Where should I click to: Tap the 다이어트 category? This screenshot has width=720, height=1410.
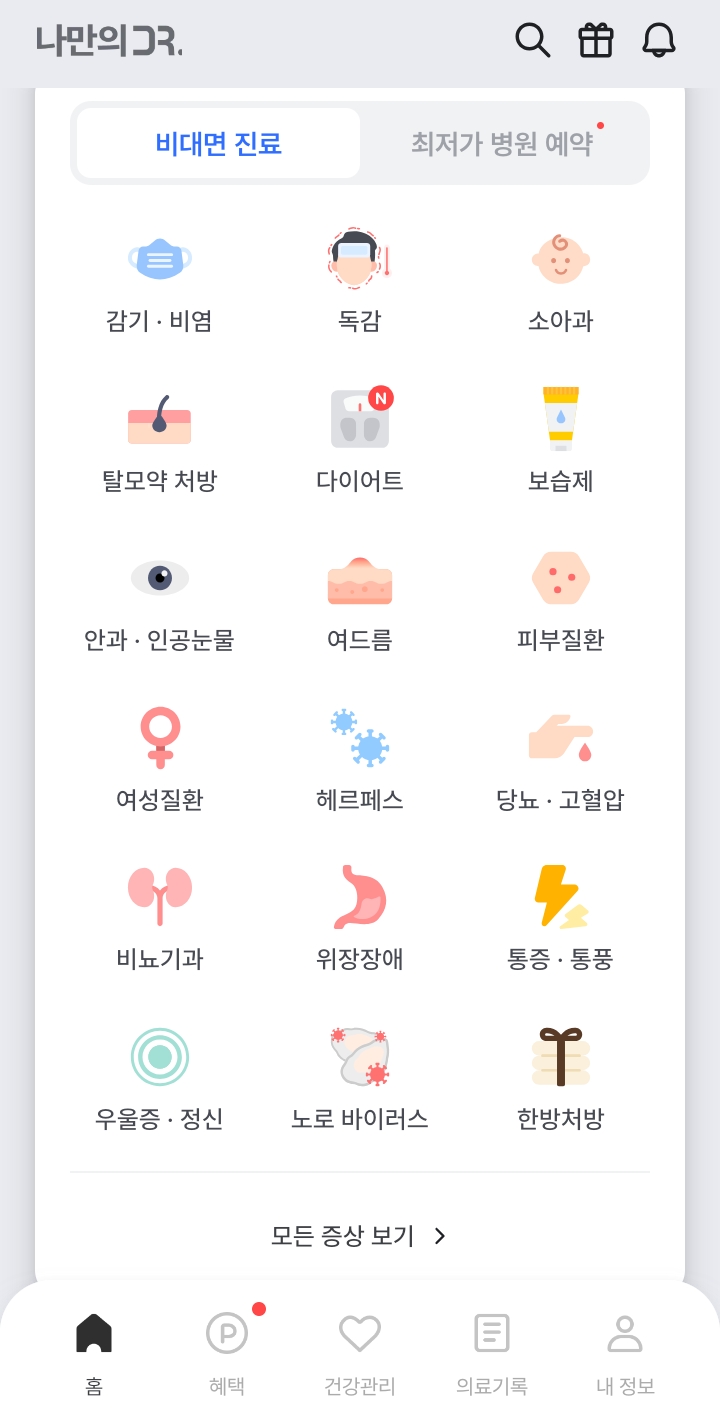tap(360, 441)
